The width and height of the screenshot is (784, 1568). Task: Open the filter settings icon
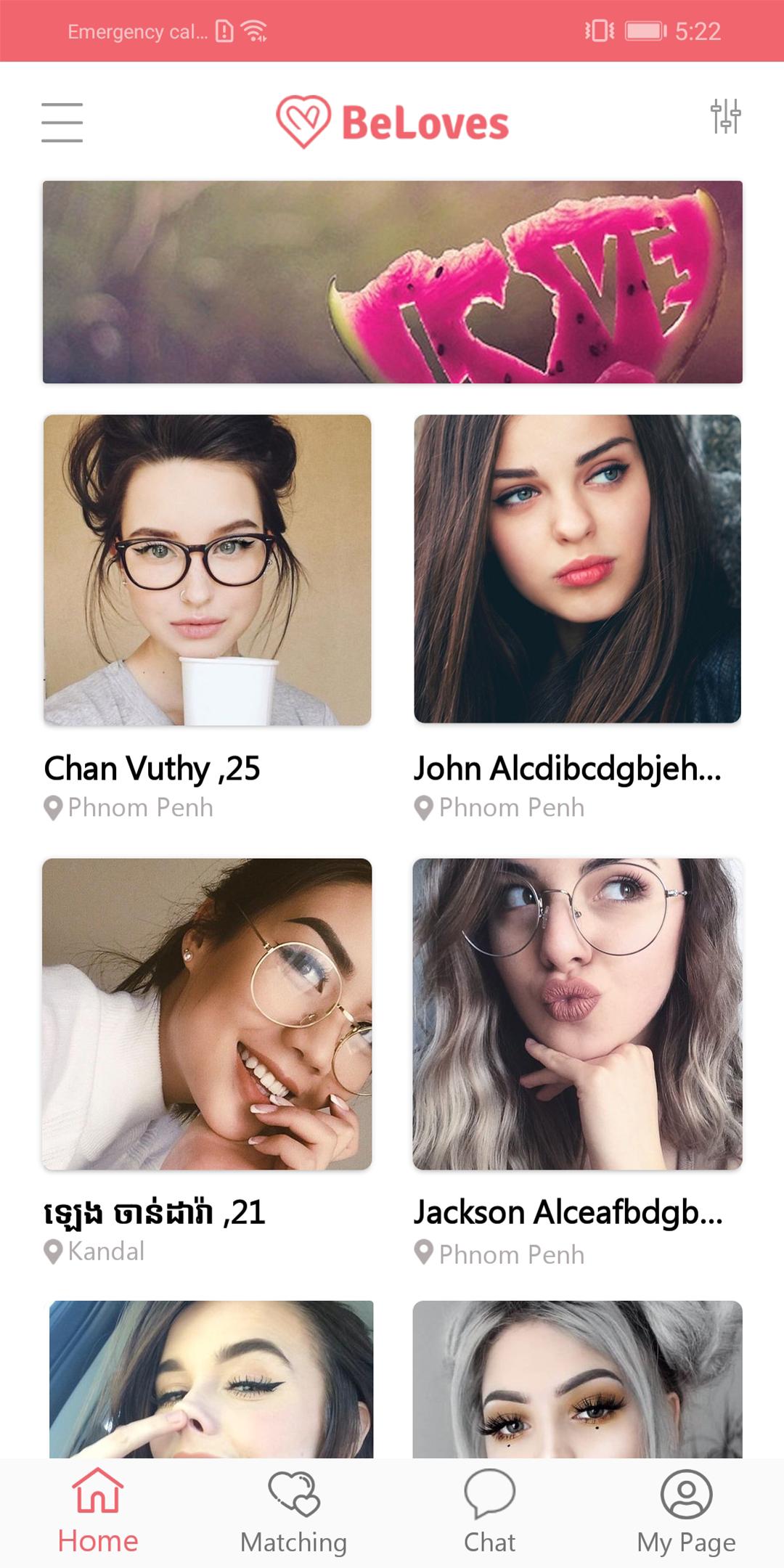coord(725,116)
